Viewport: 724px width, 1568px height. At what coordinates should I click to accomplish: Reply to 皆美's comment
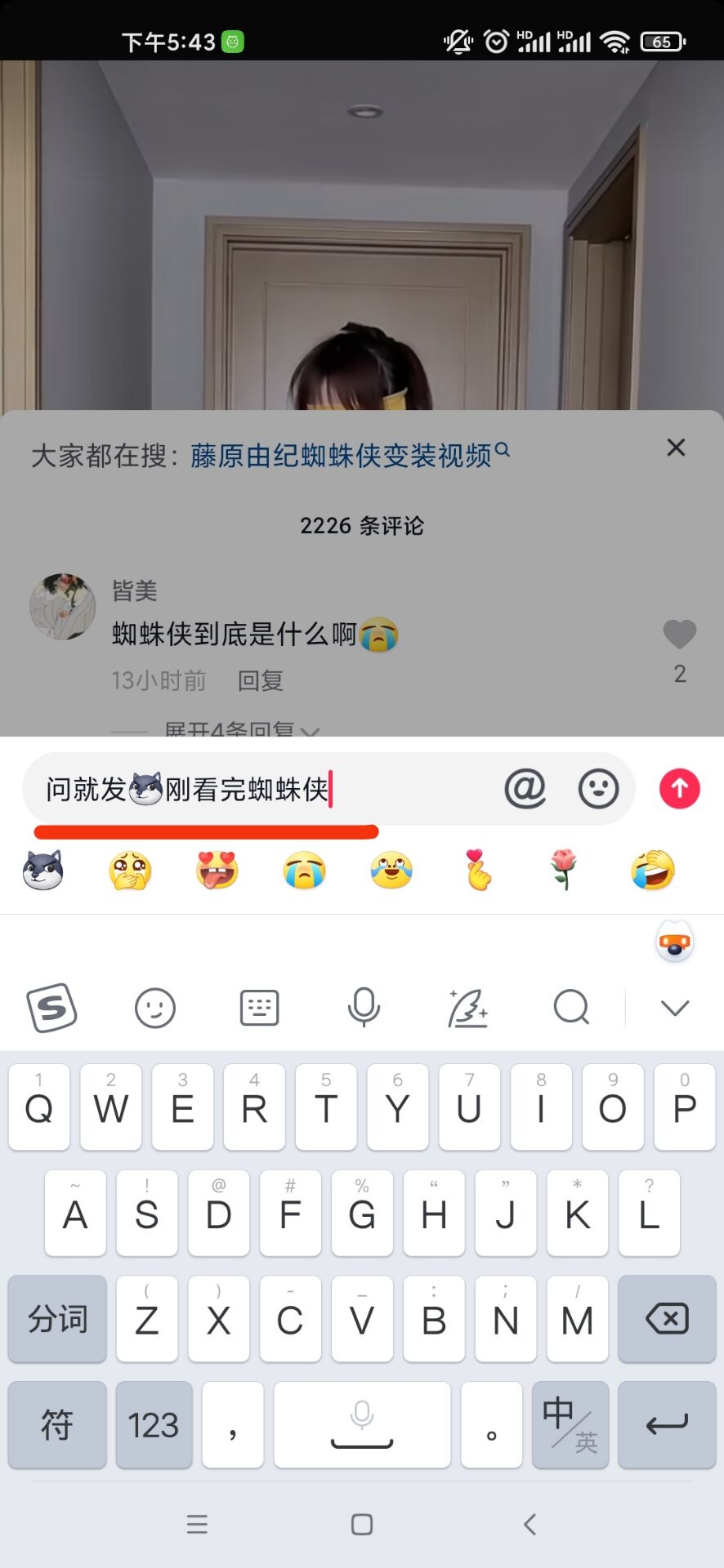pos(260,680)
